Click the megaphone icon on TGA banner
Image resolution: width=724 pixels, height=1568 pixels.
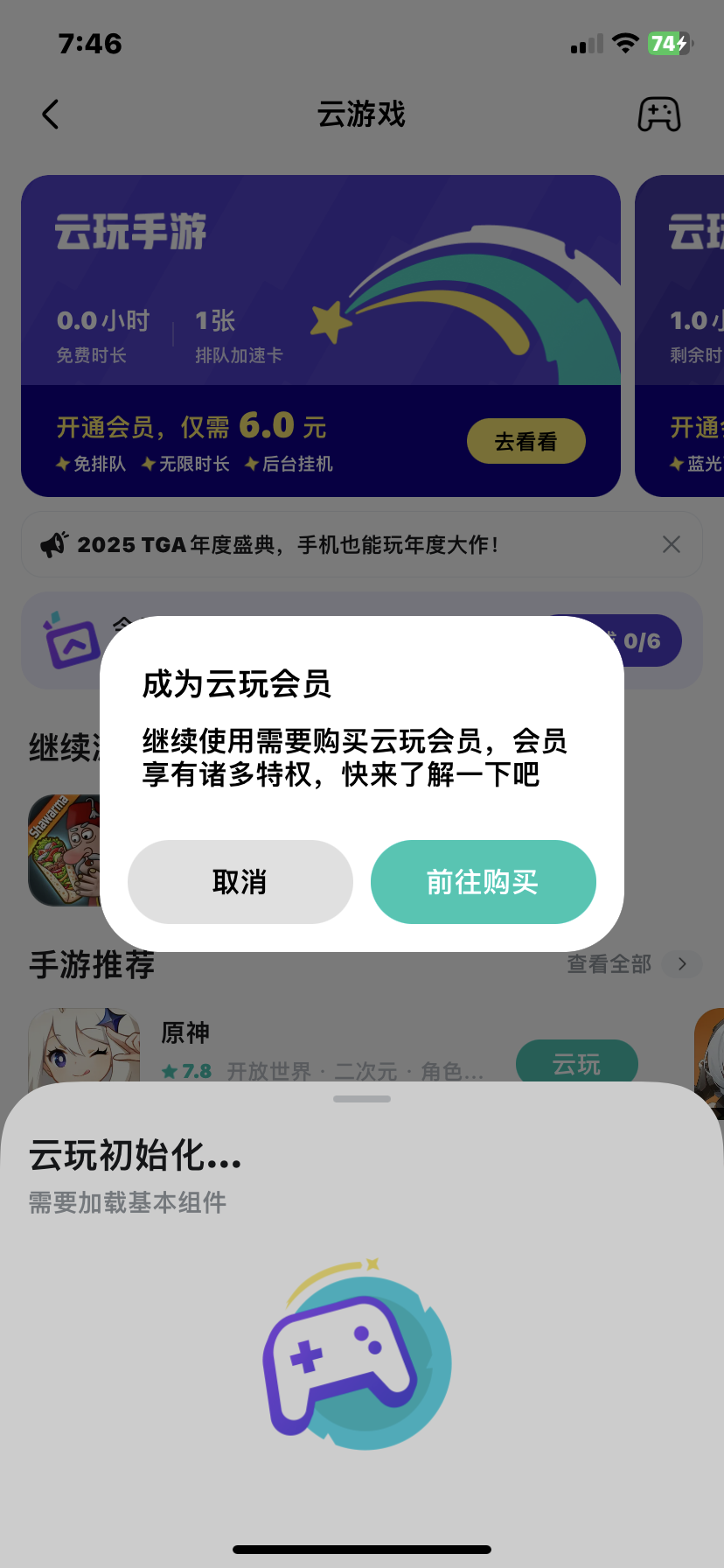54,543
